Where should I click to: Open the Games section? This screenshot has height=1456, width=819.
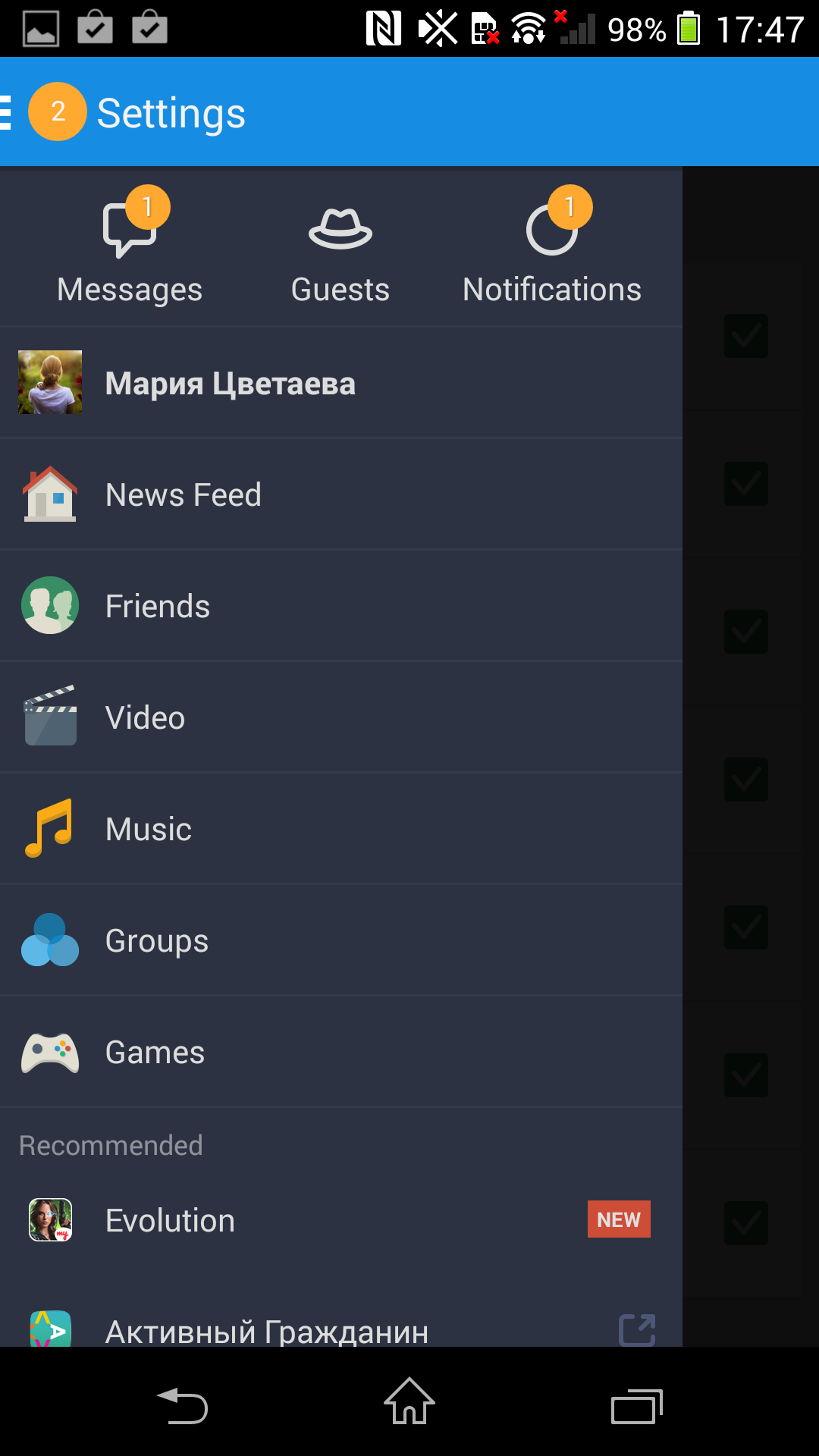pyautogui.click(x=155, y=1052)
